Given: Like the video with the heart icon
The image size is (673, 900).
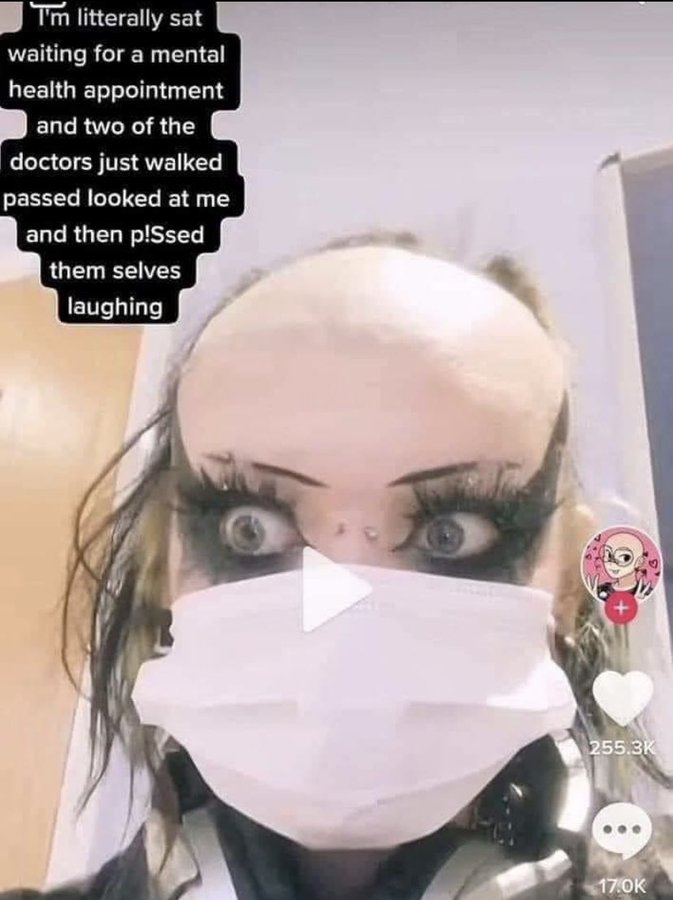Looking at the screenshot, I should coord(623,698).
